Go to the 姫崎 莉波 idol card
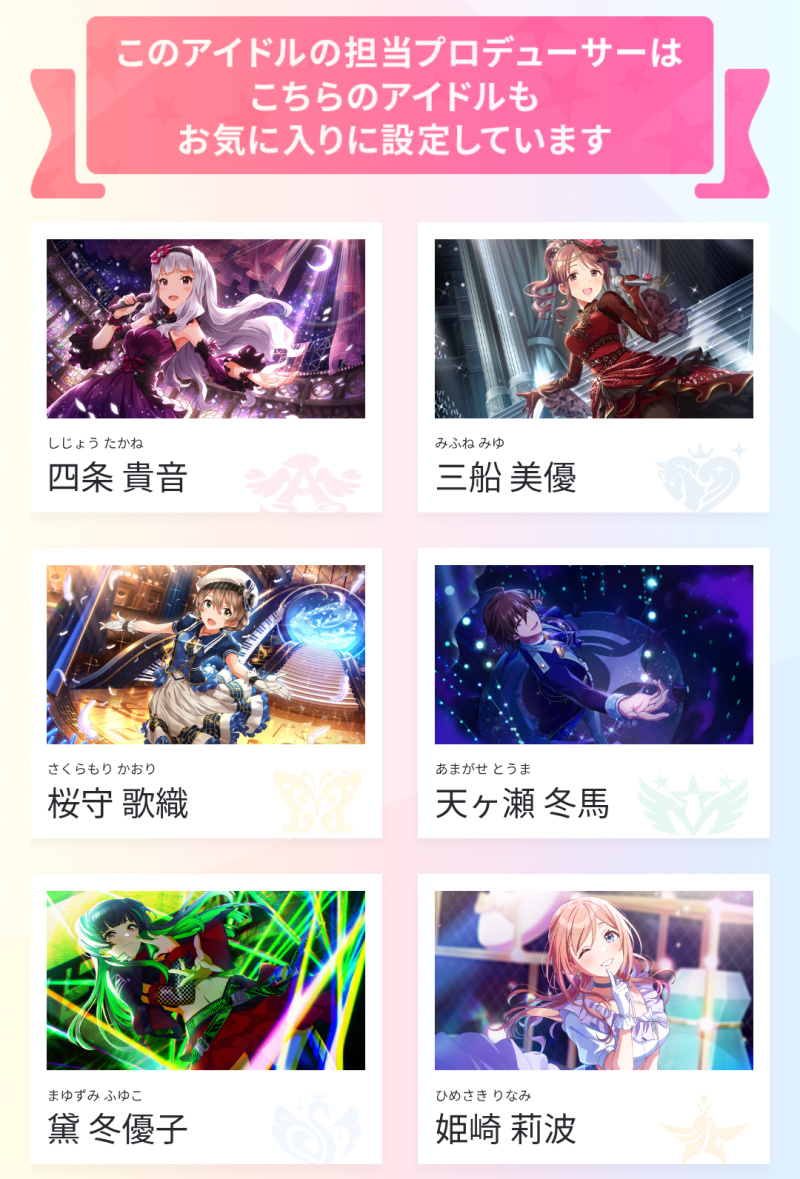The image size is (800, 1179). (593, 1019)
